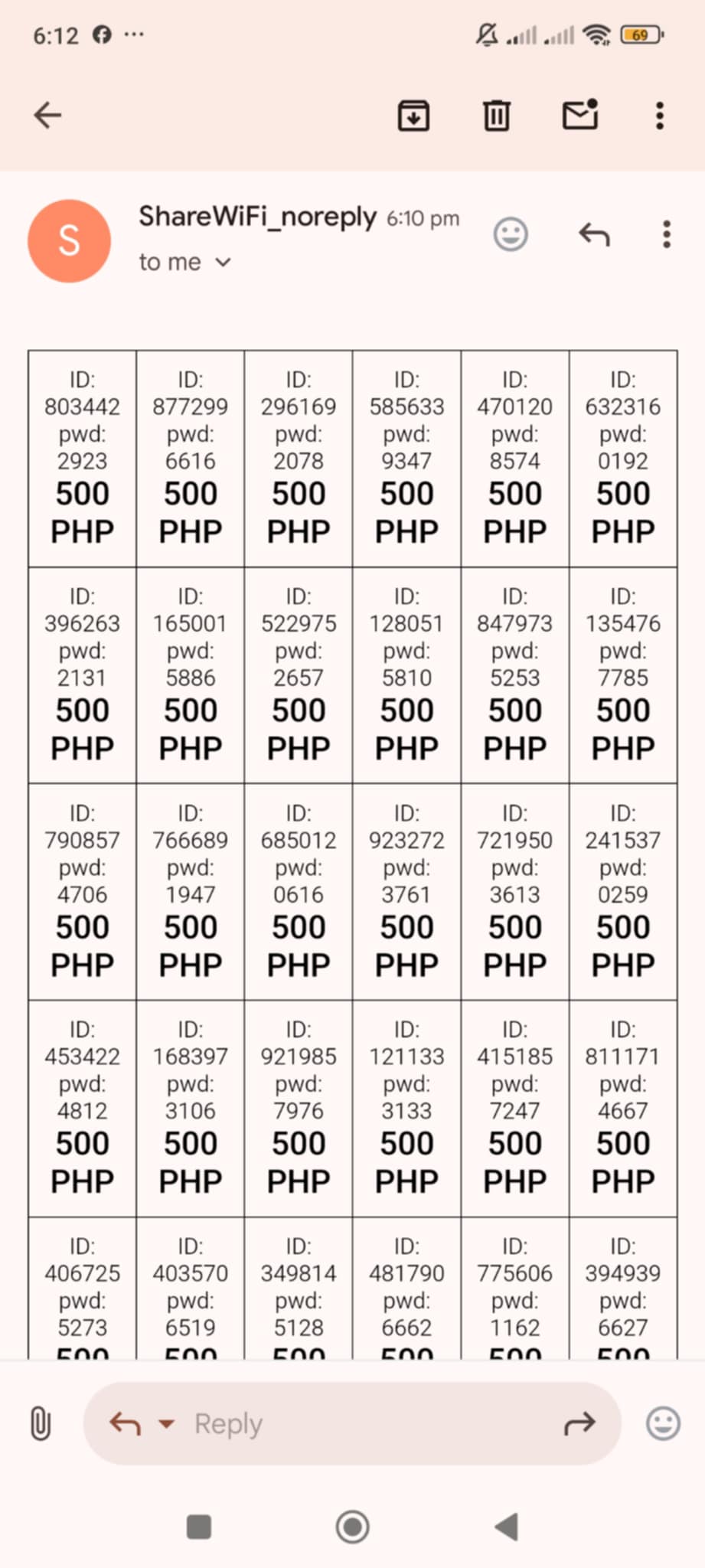Add an emoji reaction to ShareWiFi_noreply's message

pos(511,234)
